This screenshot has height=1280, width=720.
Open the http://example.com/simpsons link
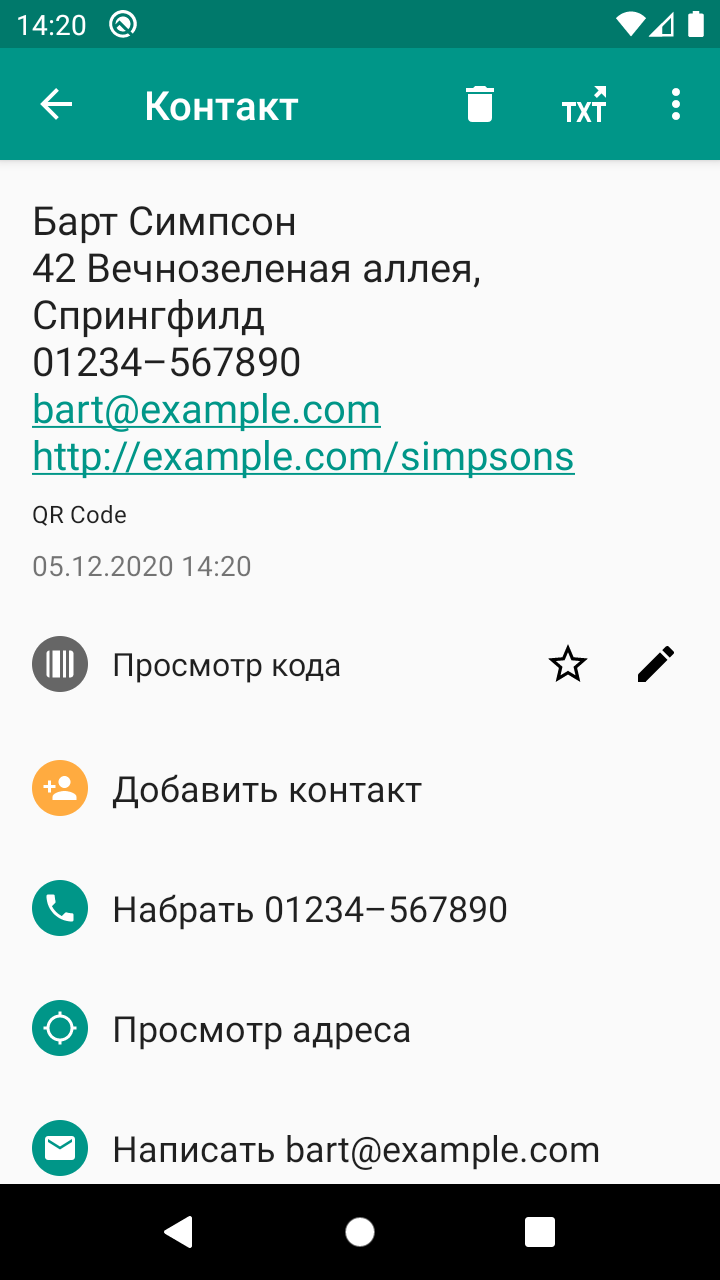pyautogui.click(x=303, y=456)
